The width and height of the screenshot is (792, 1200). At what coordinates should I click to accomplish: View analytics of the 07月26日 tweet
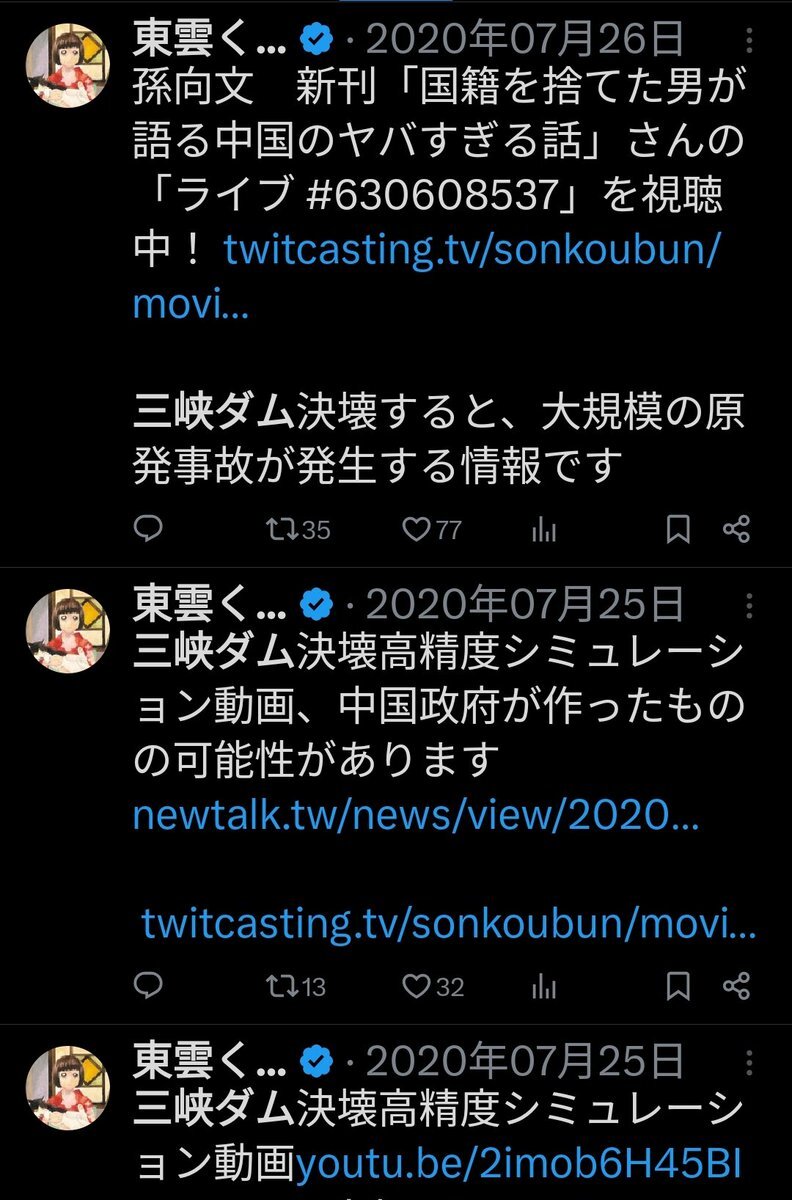[544, 530]
